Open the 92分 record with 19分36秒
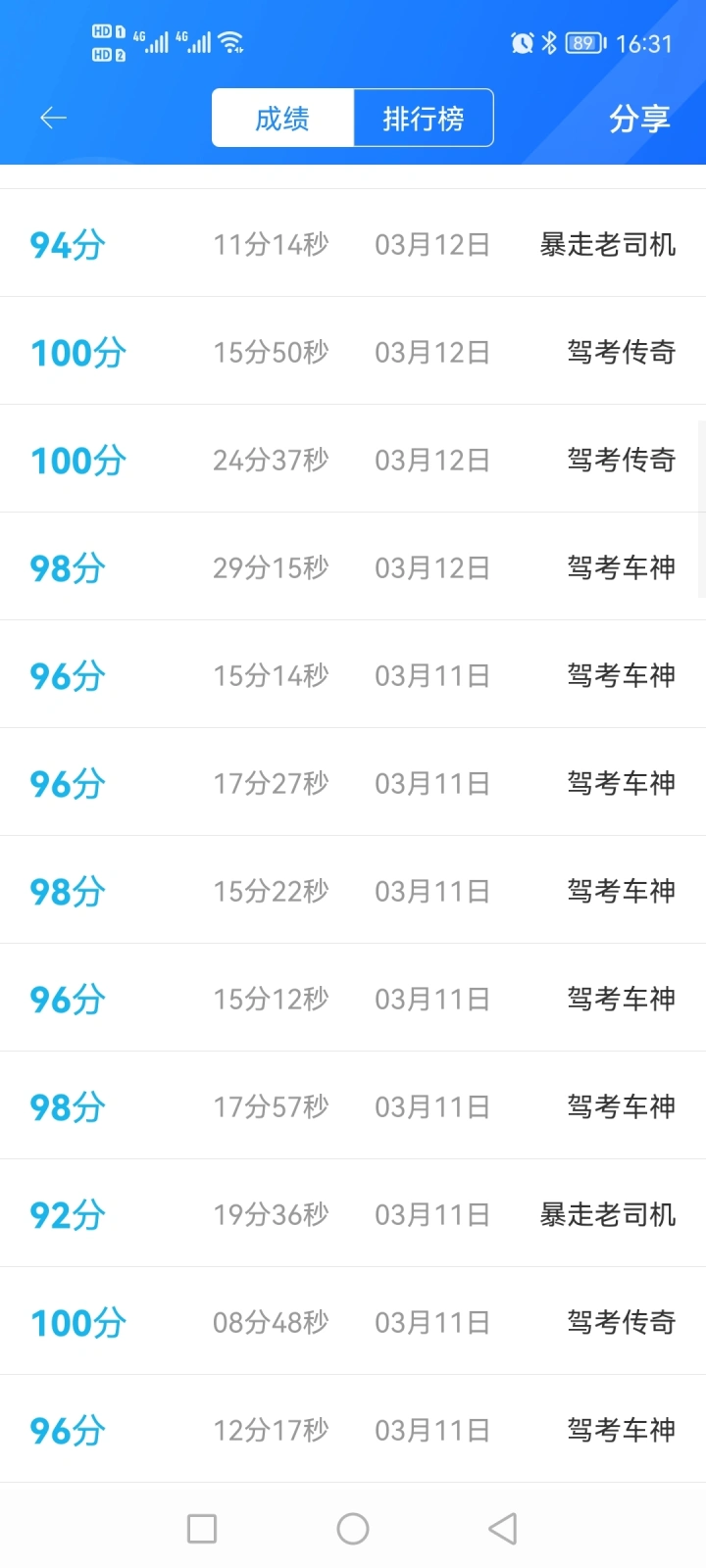This screenshot has width=706, height=1568. pyautogui.click(x=353, y=1213)
